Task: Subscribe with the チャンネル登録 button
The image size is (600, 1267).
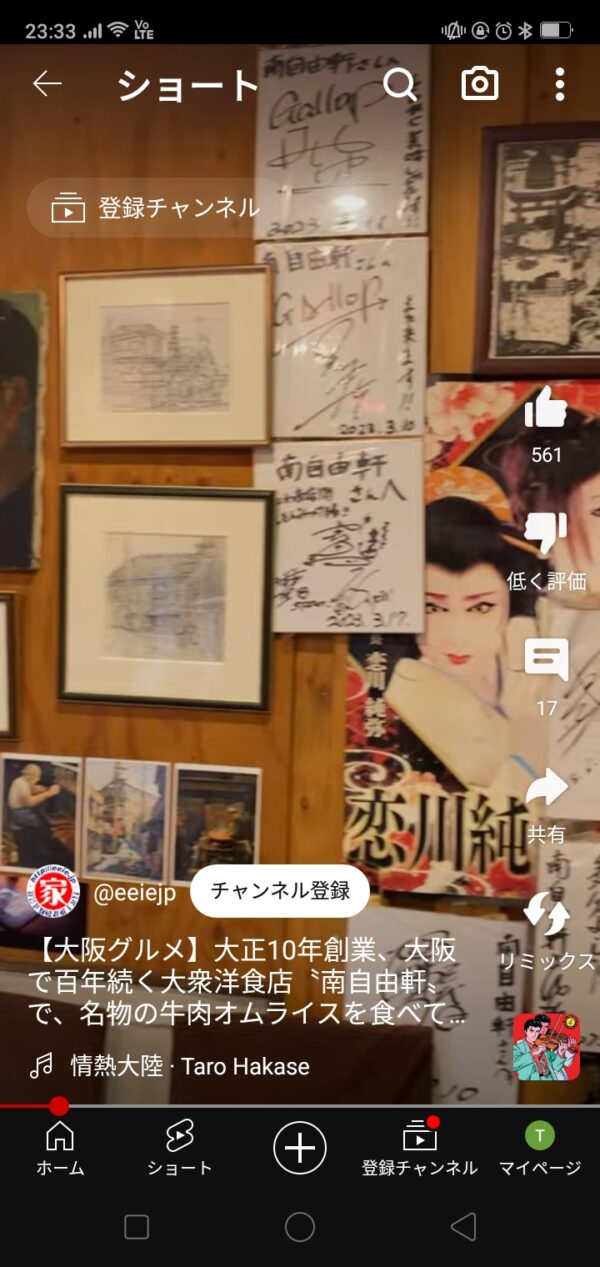Action: coord(280,890)
